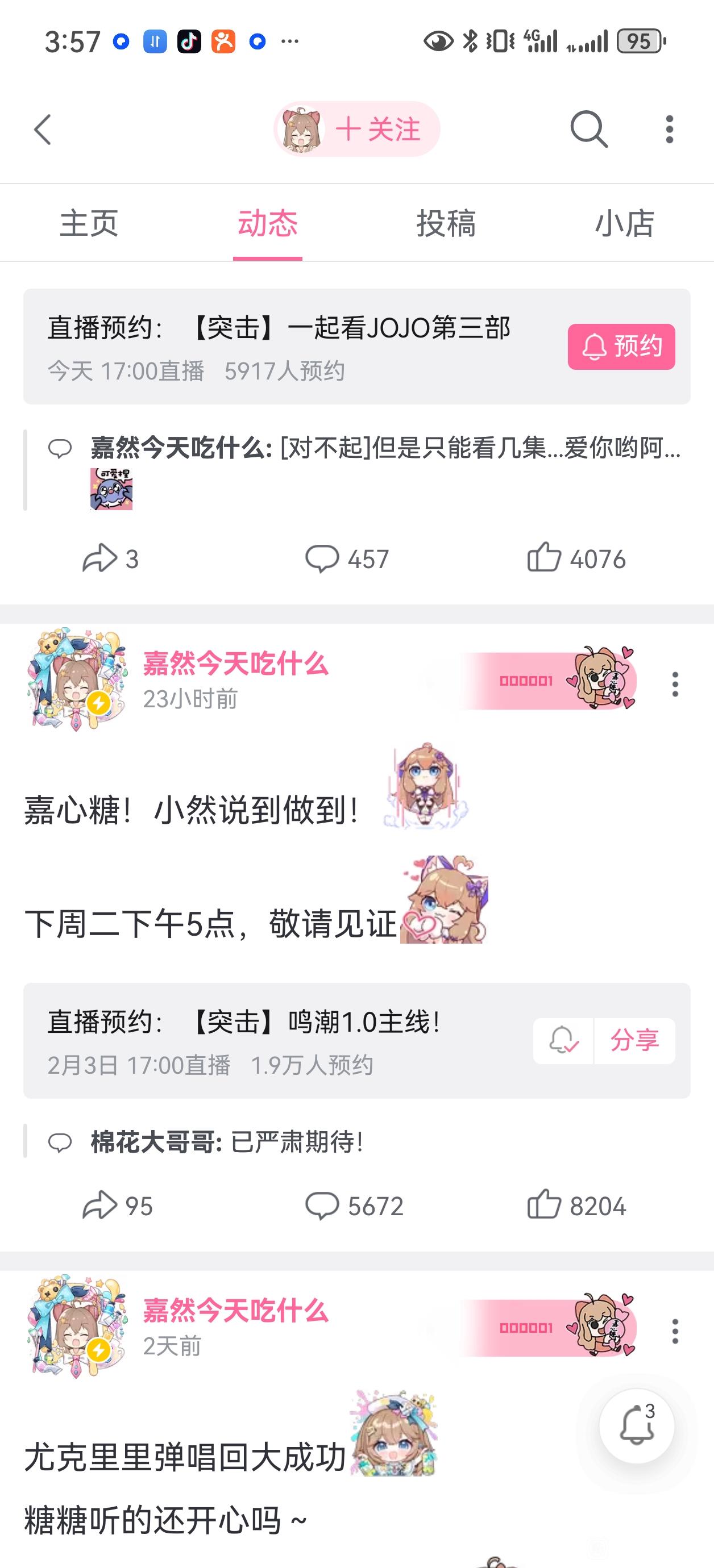The image size is (714, 1568).
Task: Open search on this profile
Action: 588,129
